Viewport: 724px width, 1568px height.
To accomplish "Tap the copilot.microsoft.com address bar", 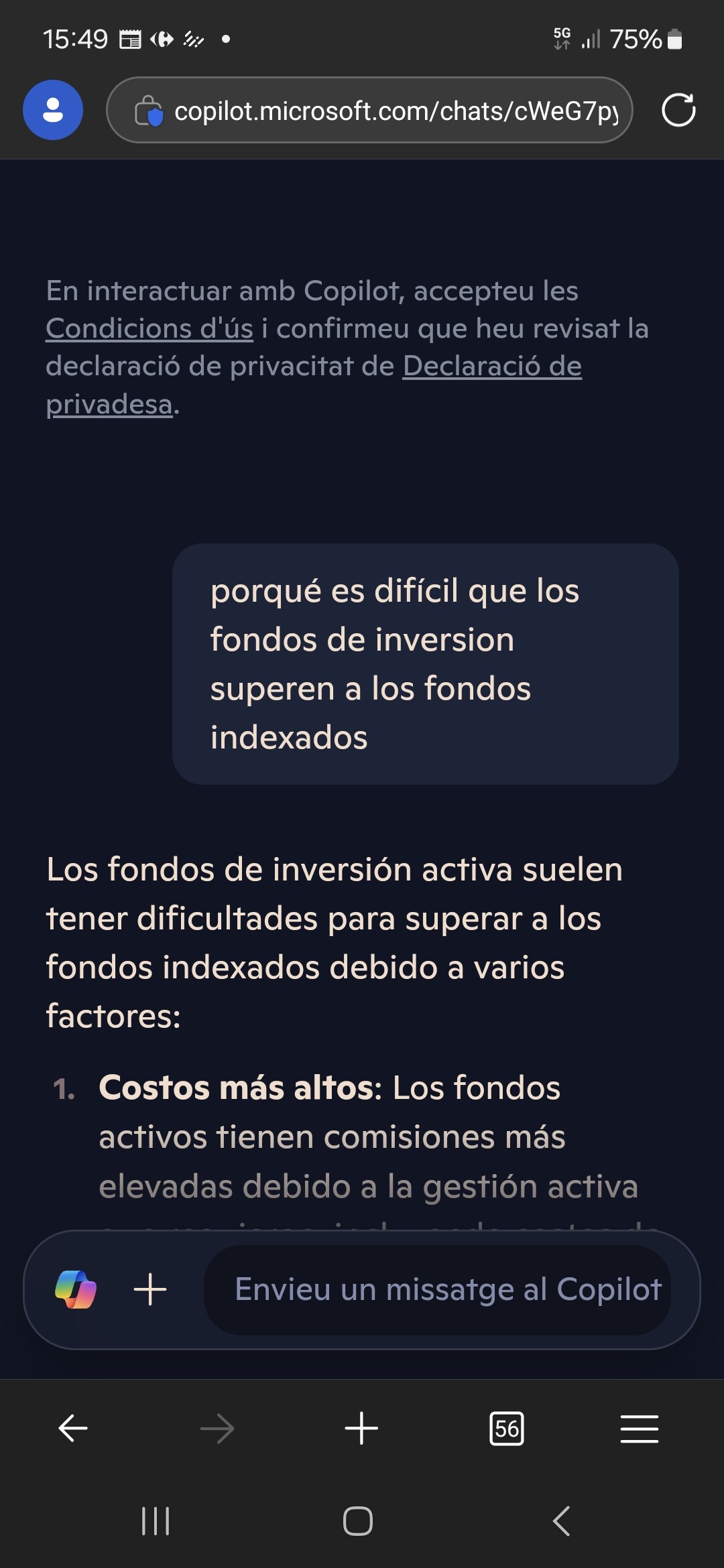I will pos(369,110).
